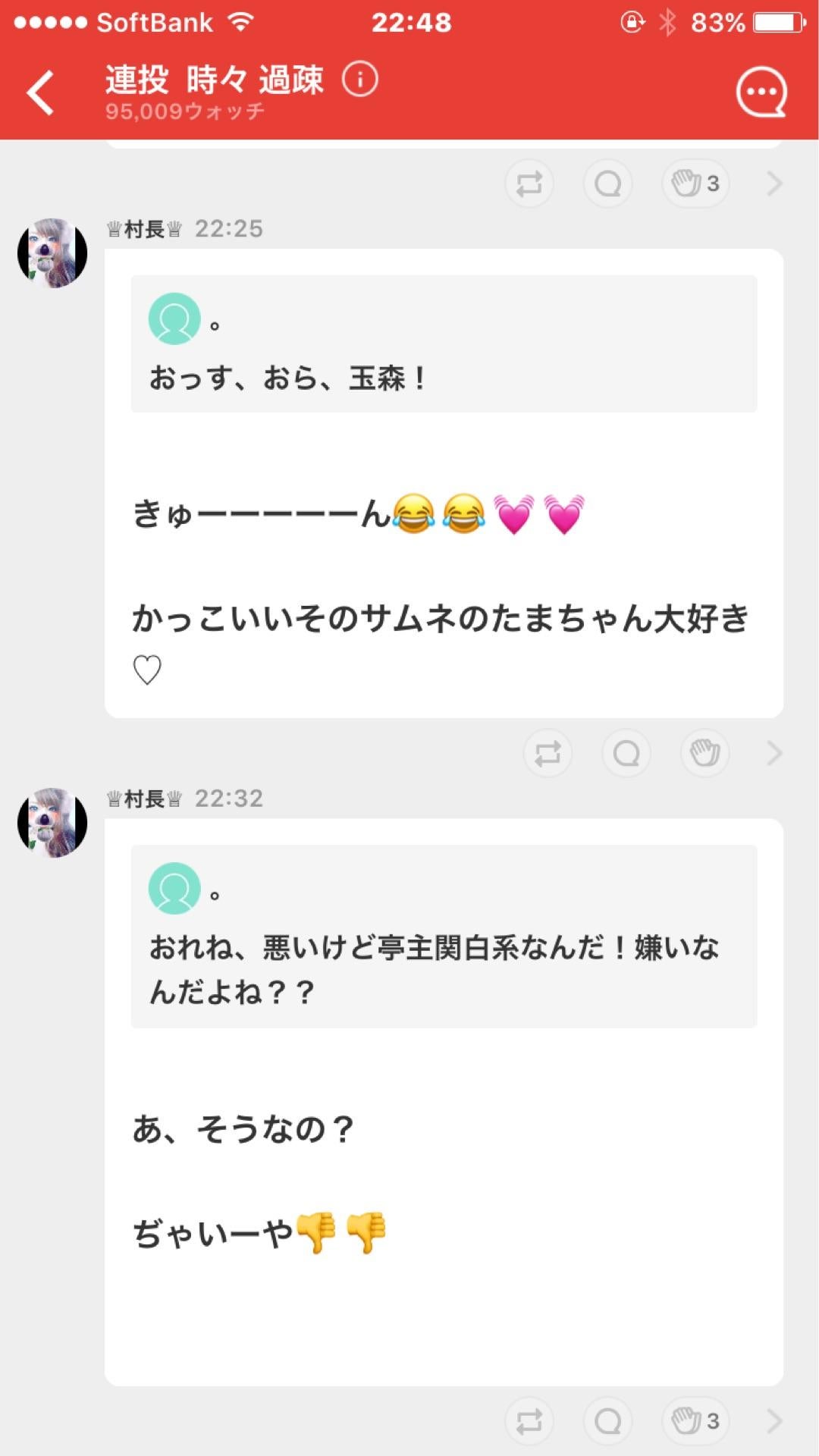Image resolution: width=819 pixels, height=1456 pixels.
Task: Tap the Bluetooth icon in the status bar
Action: pyautogui.click(x=667, y=21)
